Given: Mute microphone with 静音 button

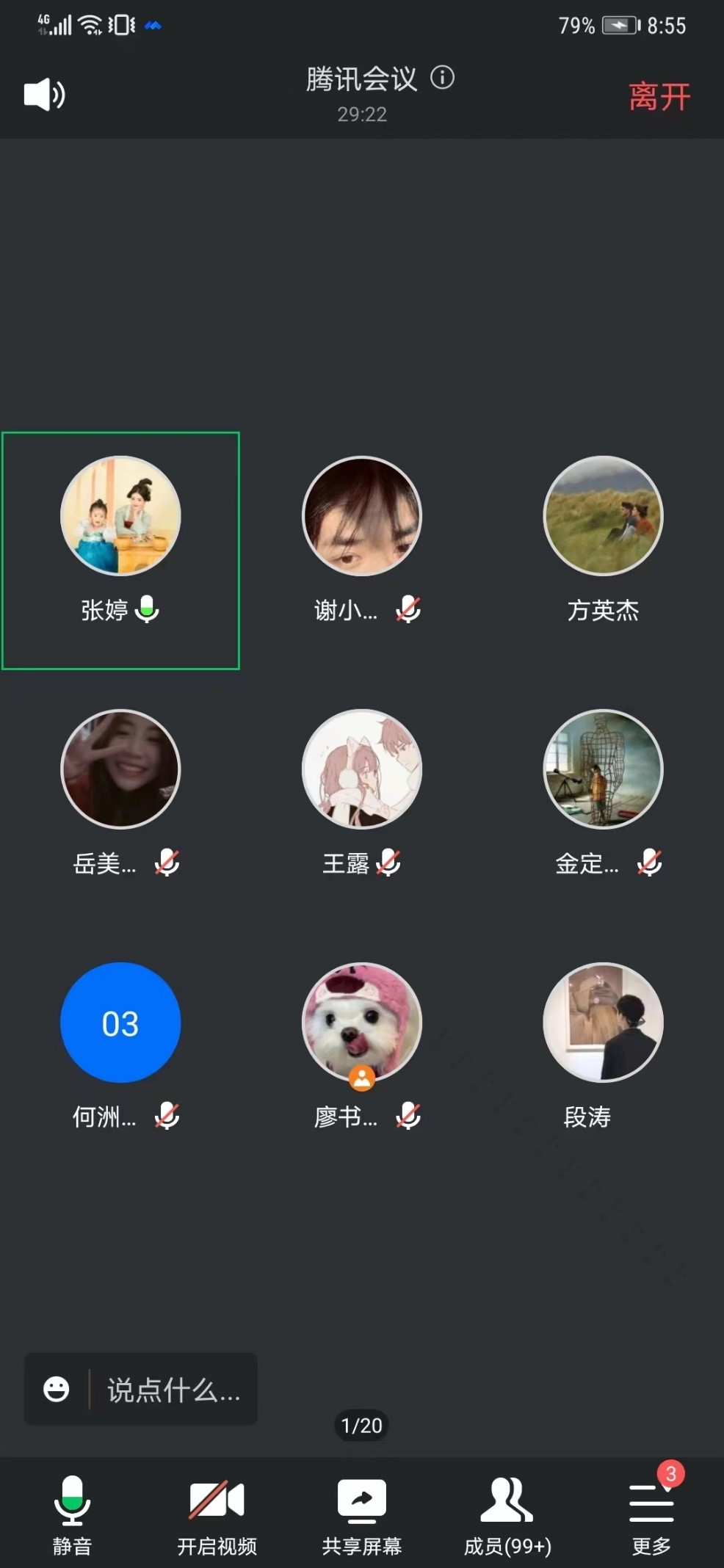Looking at the screenshot, I should [x=72, y=1514].
